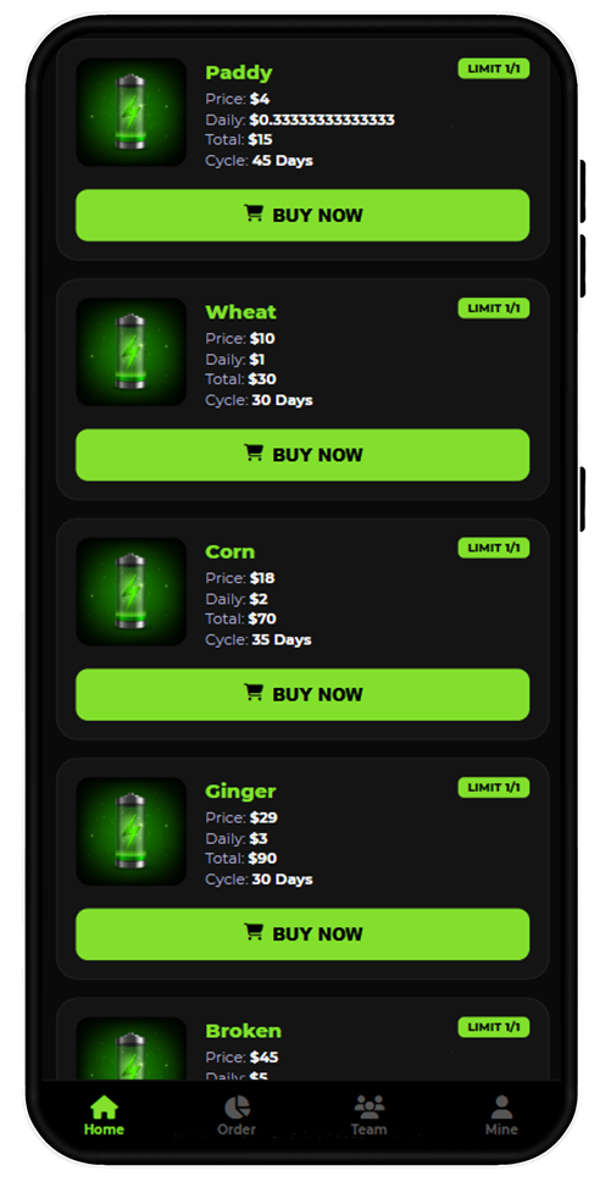Viewport: 600px width, 1182px height.
Task: Switch to the Mine tab
Action: [x=501, y=1115]
